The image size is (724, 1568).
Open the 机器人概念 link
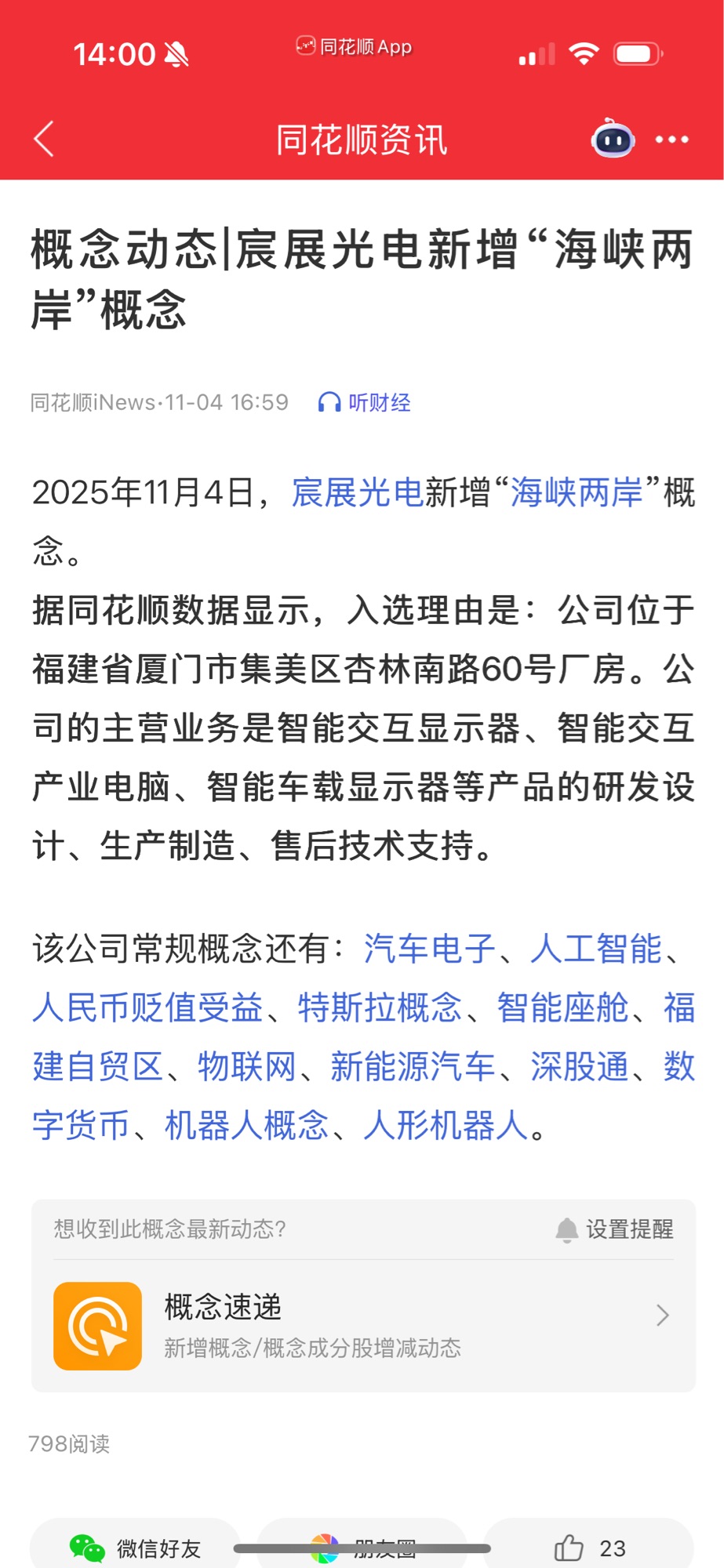pos(247,1125)
